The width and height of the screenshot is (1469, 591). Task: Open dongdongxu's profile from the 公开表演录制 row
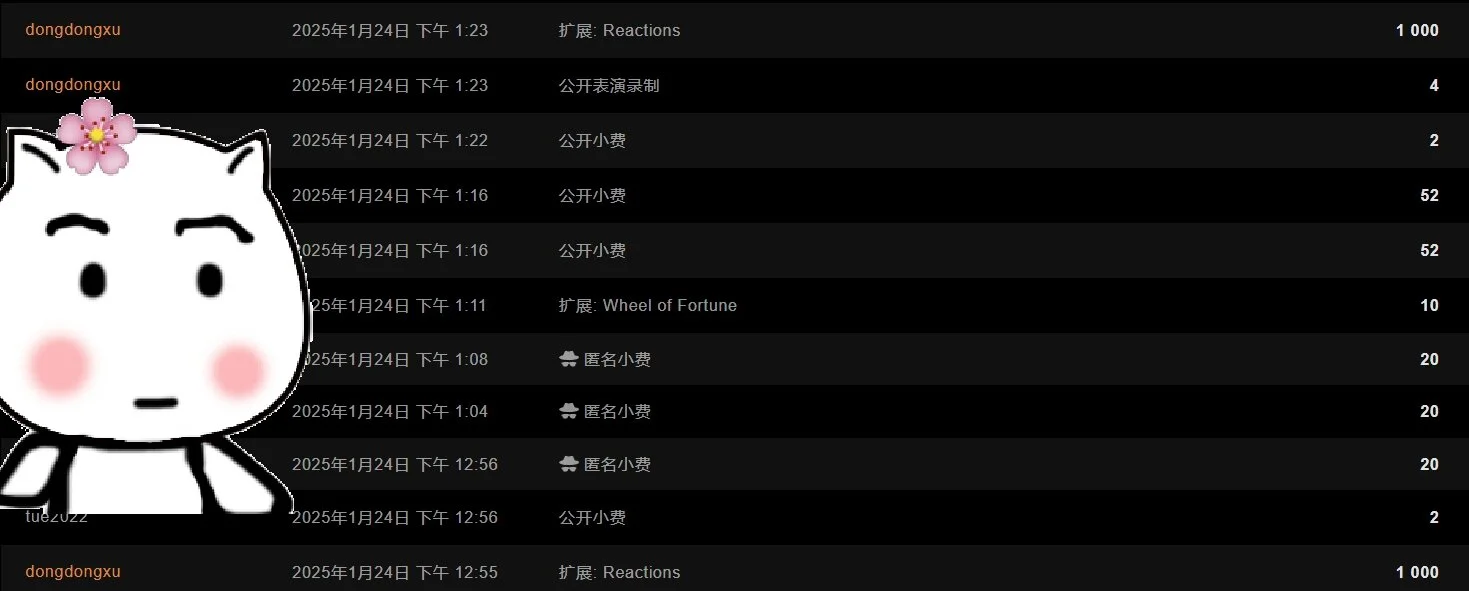coord(73,85)
